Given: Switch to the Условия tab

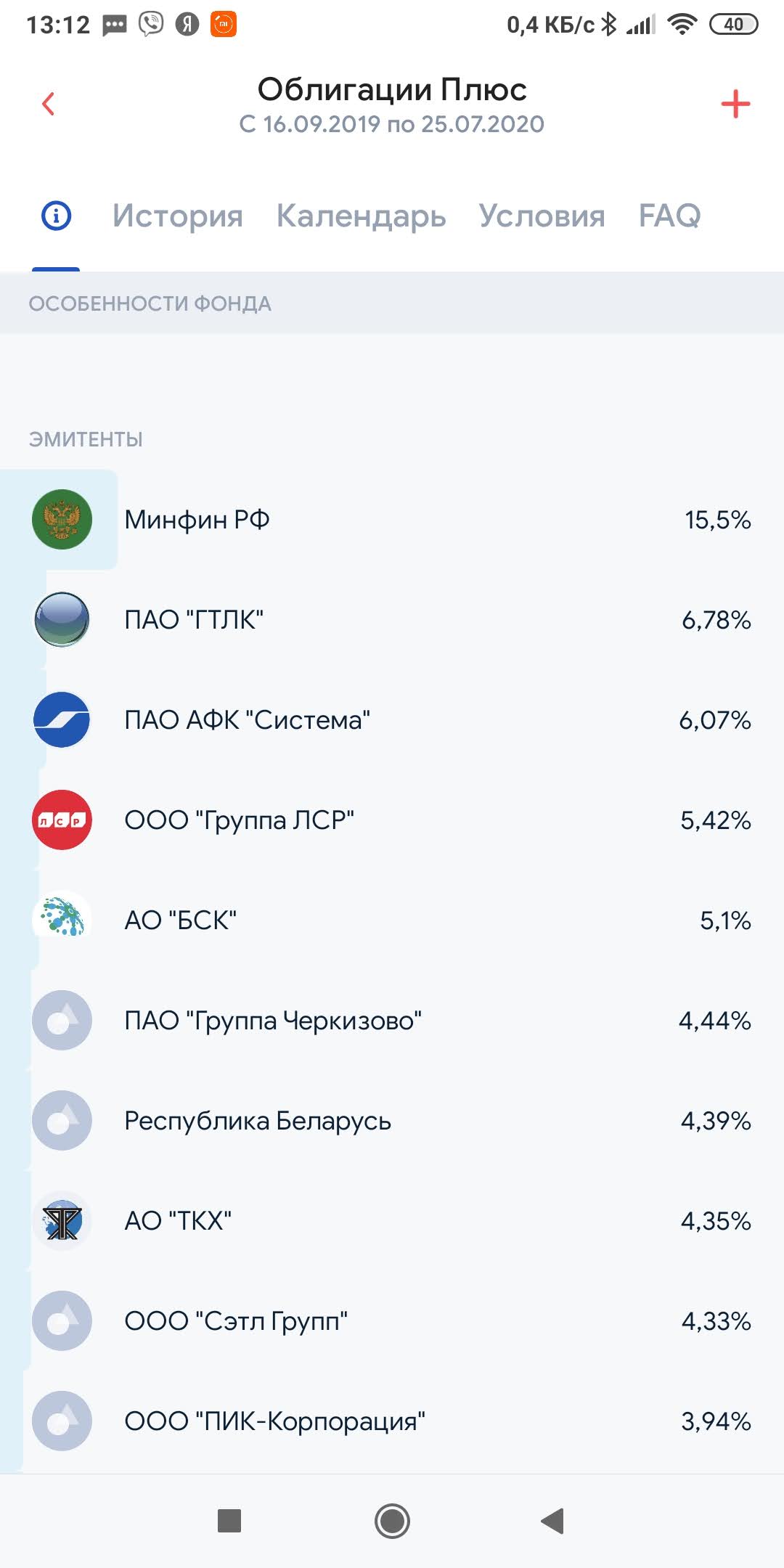Looking at the screenshot, I should tap(542, 216).
